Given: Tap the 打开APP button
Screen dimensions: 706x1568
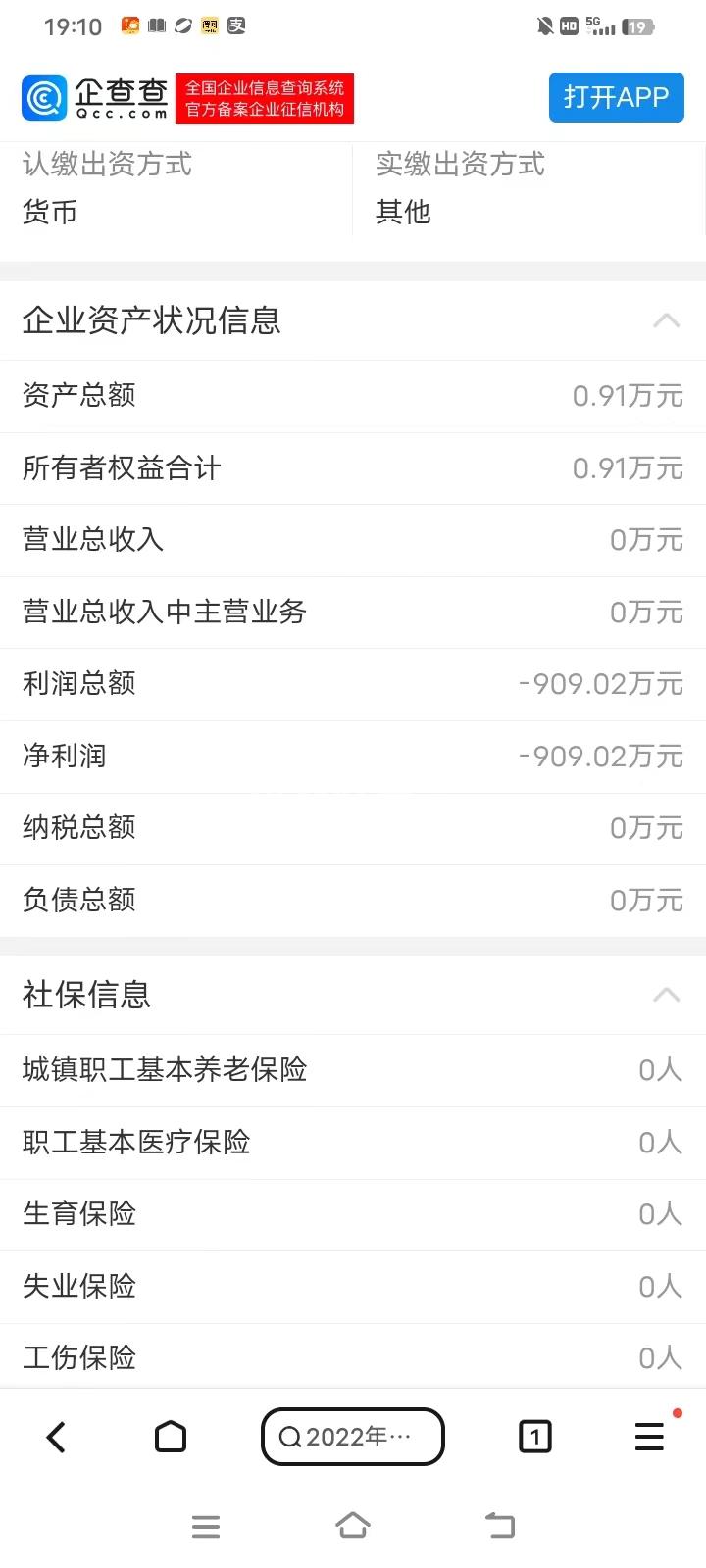Looking at the screenshot, I should pos(616,97).
